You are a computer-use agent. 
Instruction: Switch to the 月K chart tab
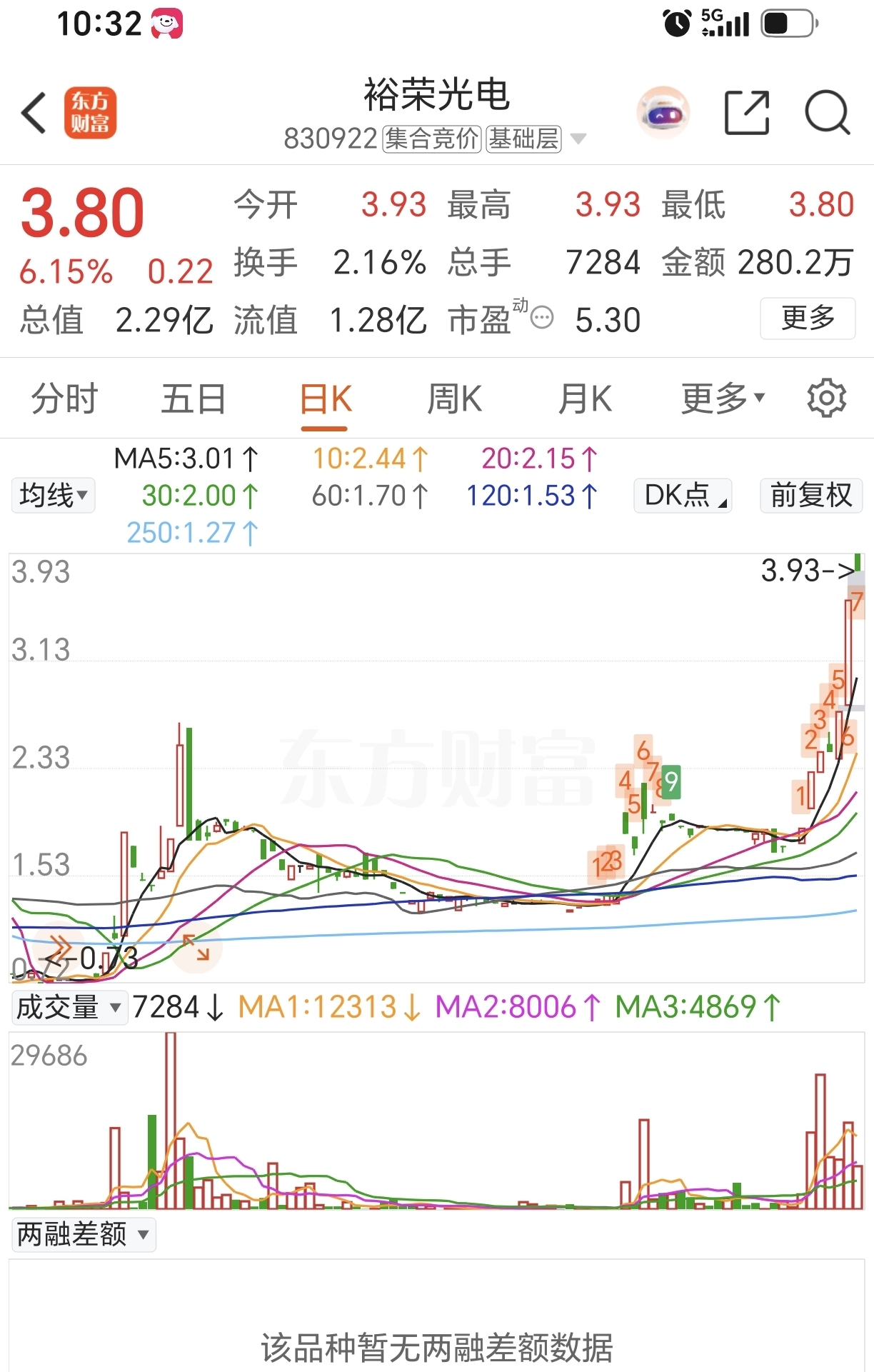click(585, 399)
